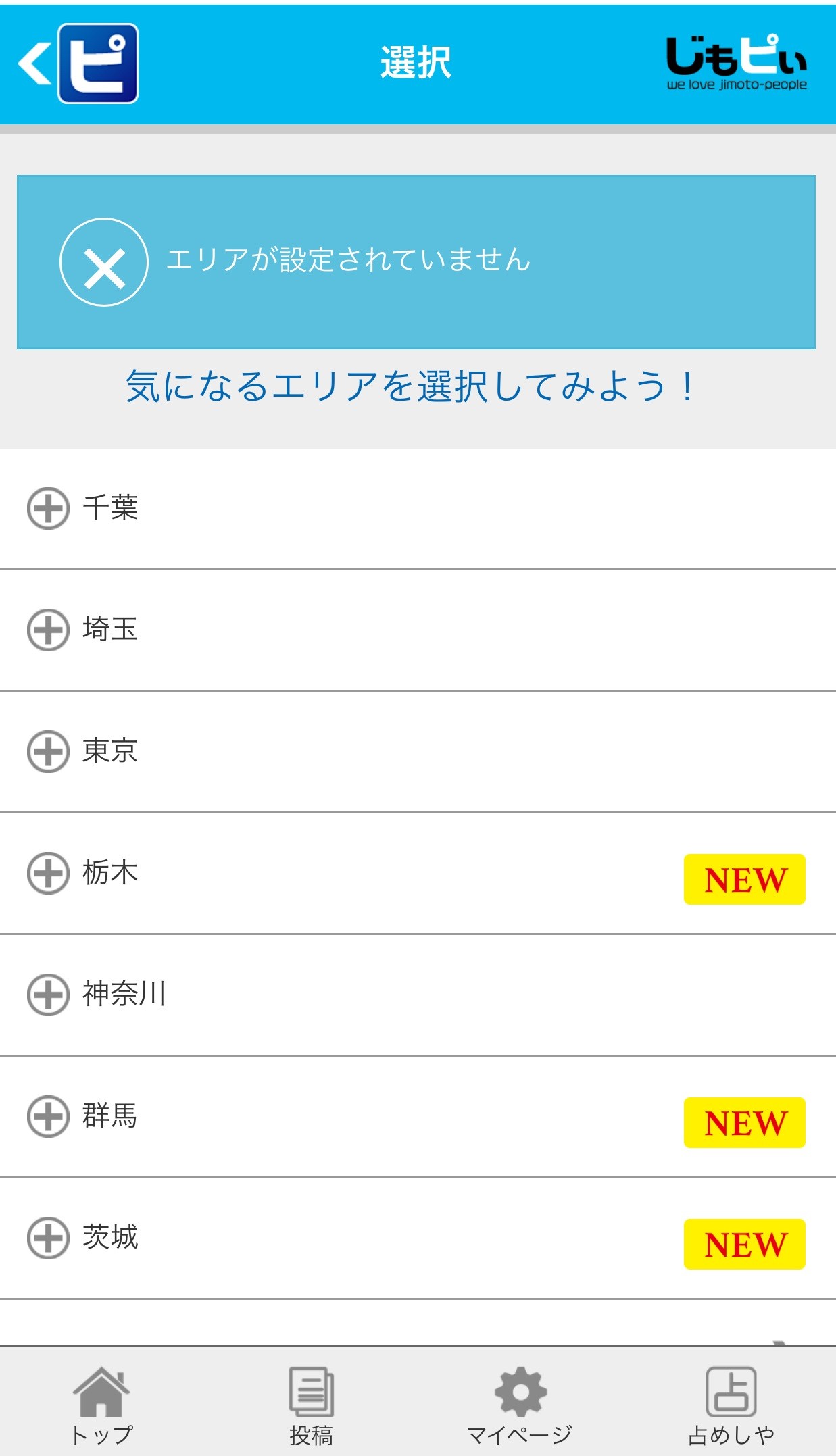Image resolution: width=836 pixels, height=1456 pixels.
Task: Expand the 千葉 area
Action: tap(48, 508)
